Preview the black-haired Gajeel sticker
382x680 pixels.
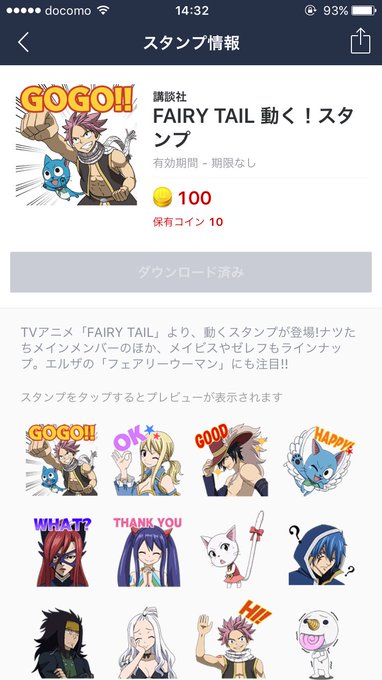(x=62, y=643)
